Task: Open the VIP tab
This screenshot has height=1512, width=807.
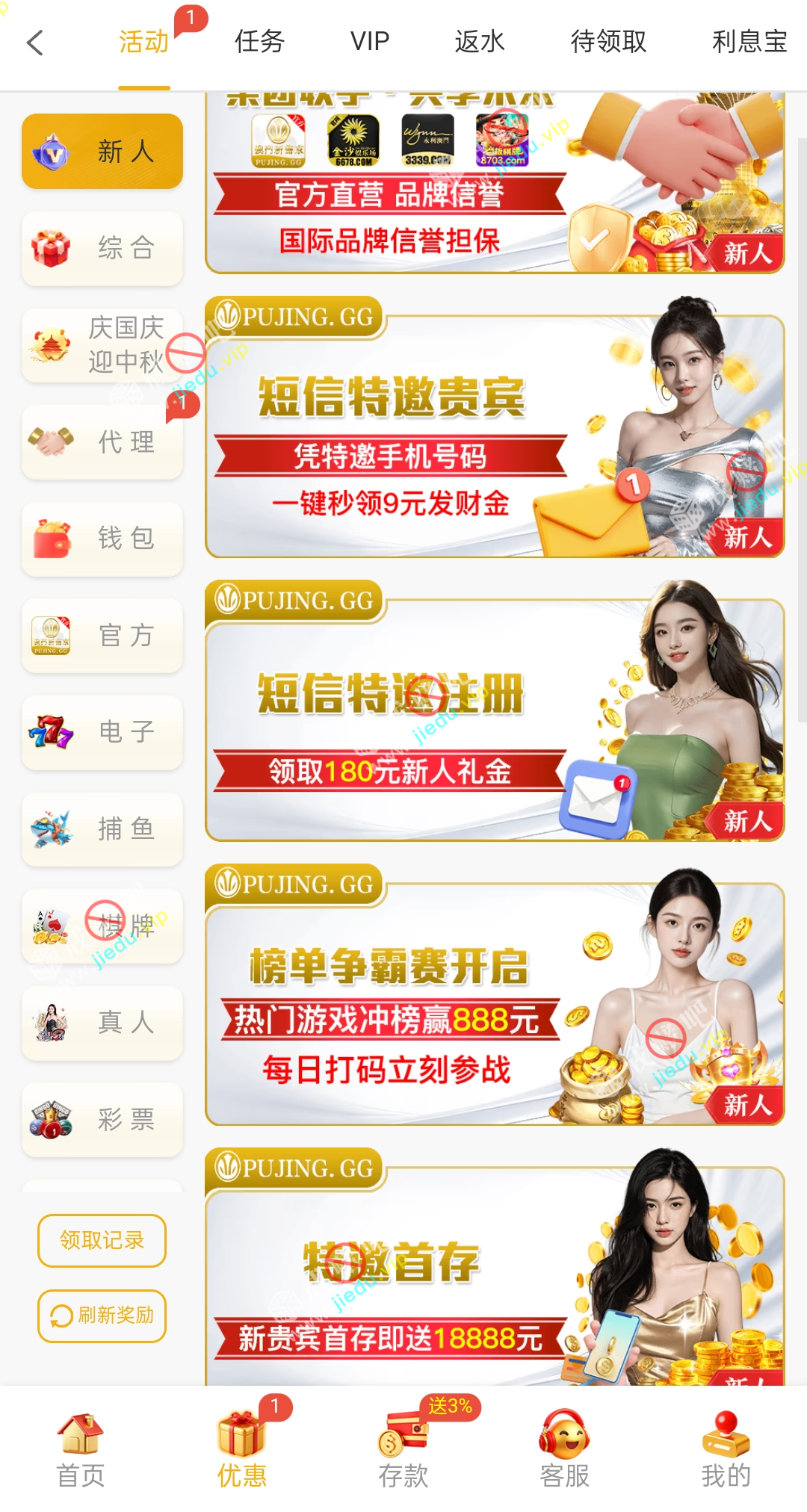Action: (x=370, y=42)
